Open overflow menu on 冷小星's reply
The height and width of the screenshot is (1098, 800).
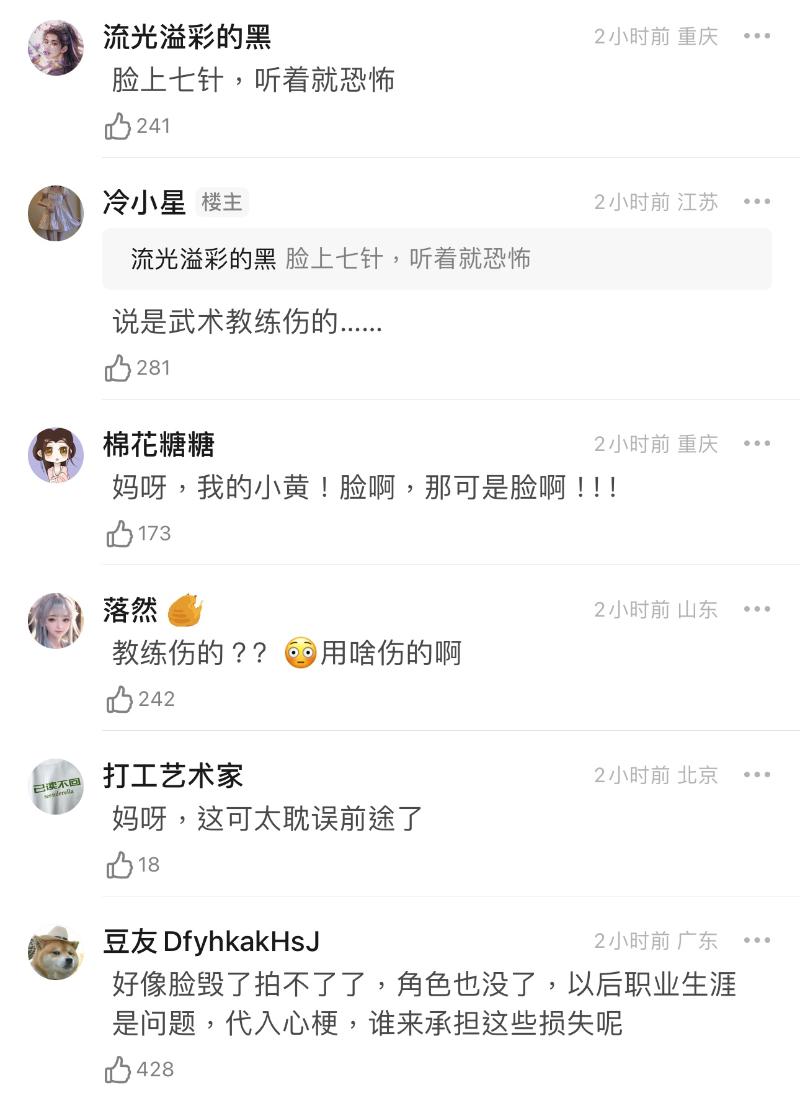(x=757, y=202)
